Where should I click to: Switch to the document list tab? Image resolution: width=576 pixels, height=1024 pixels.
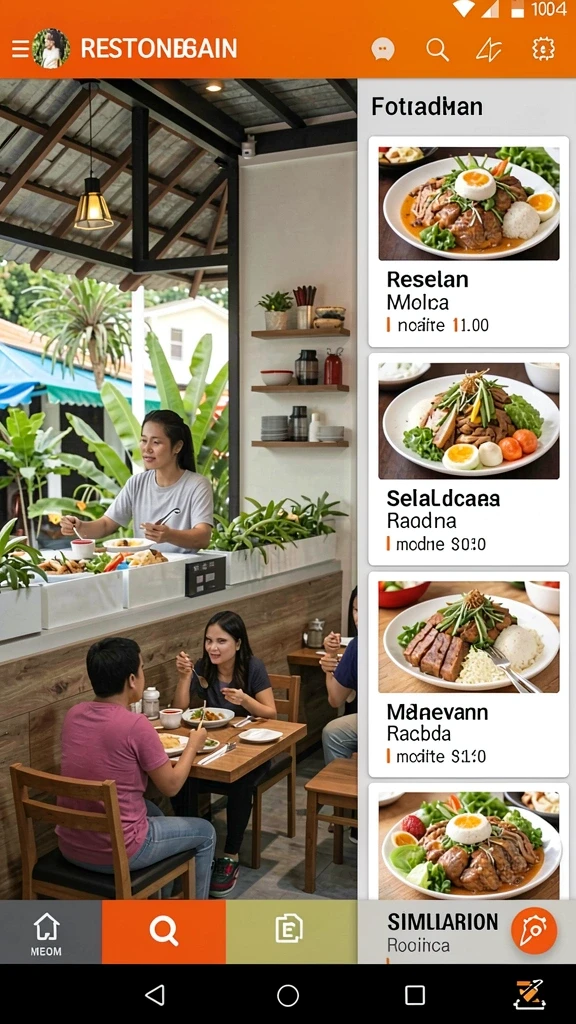(x=291, y=932)
